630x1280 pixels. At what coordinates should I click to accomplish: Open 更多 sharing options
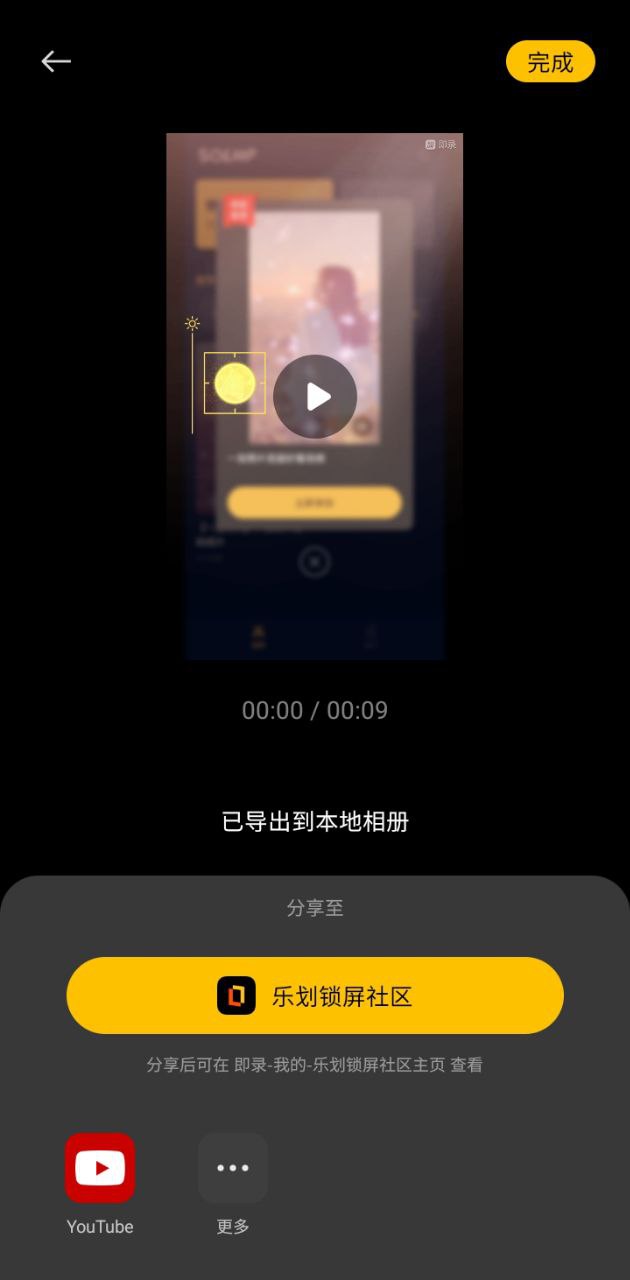(x=233, y=1167)
